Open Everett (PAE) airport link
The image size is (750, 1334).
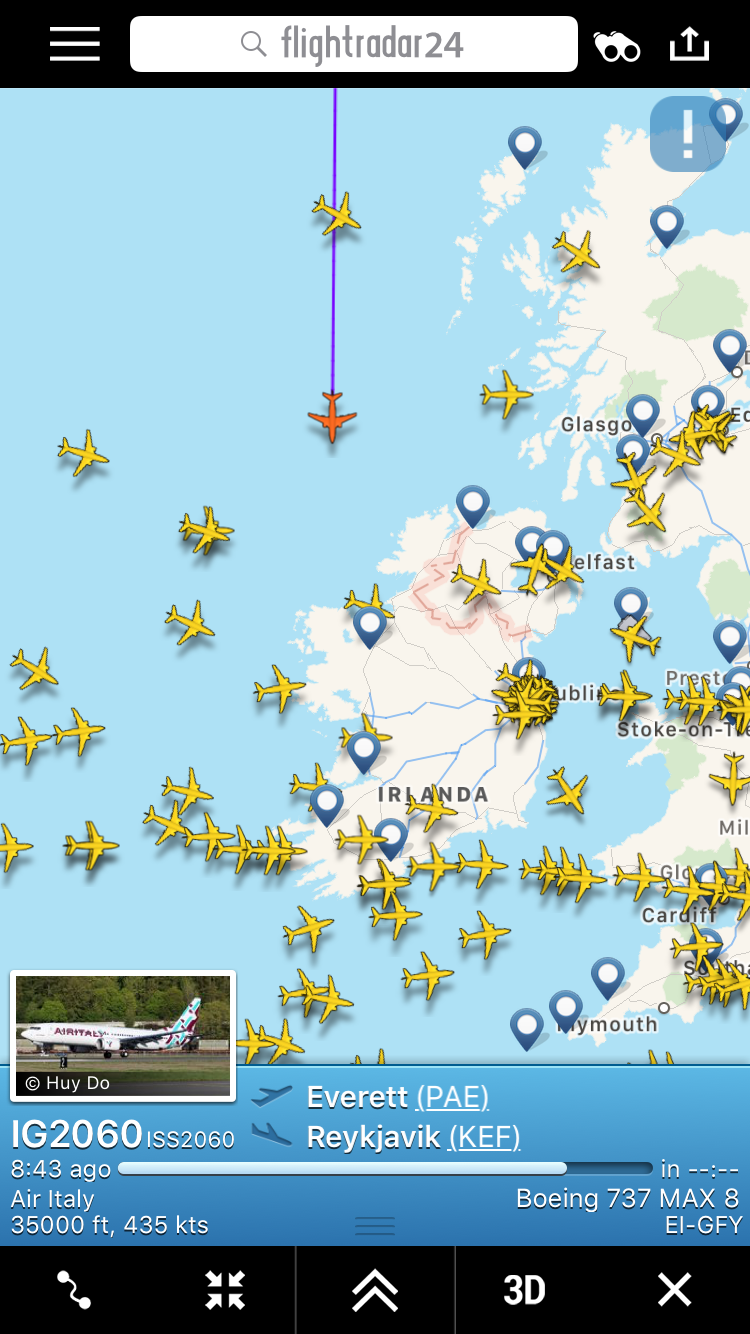pyautogui.click(x=452, y=1097)
